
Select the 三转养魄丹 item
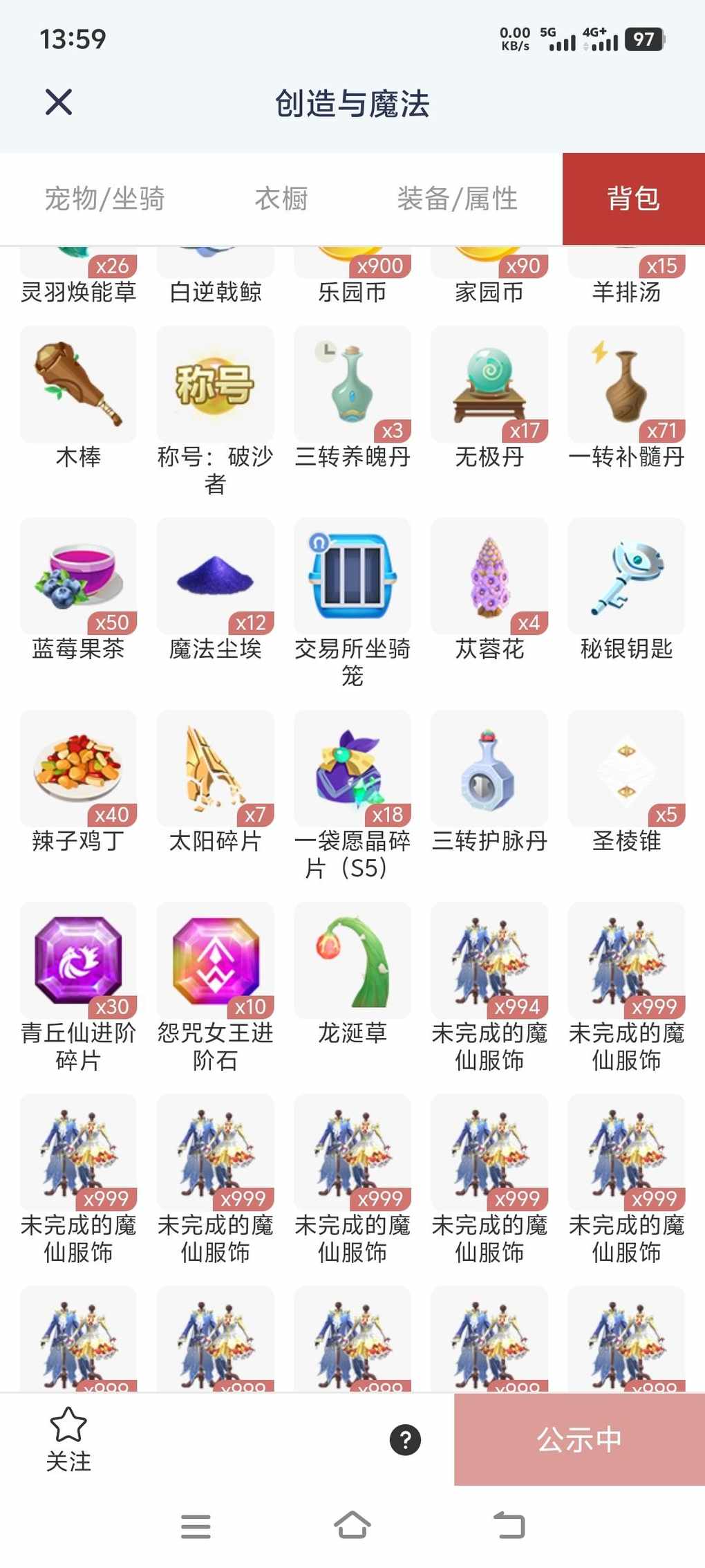tap(352, 385)
